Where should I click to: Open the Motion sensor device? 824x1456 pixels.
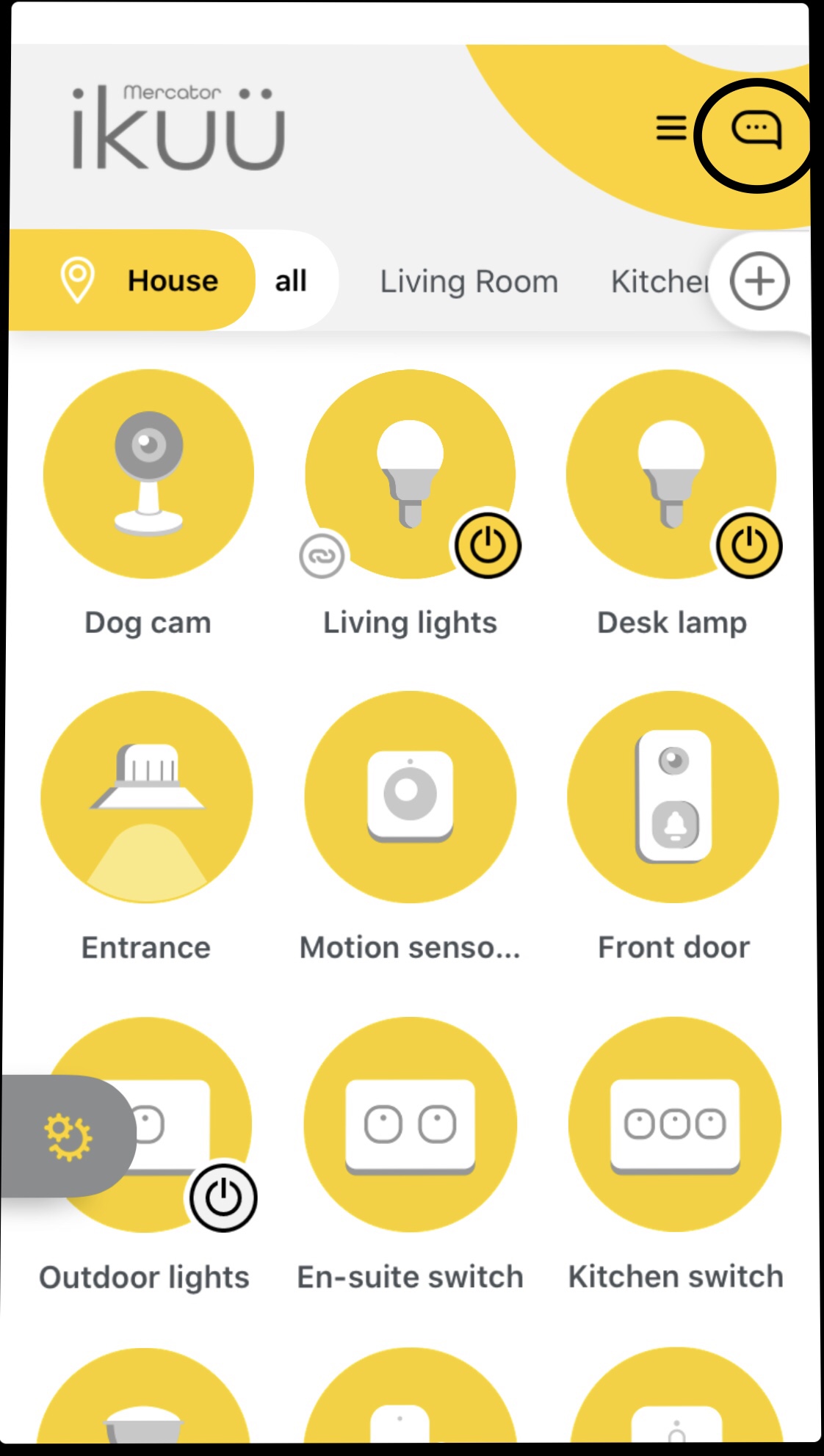(410, 797)
